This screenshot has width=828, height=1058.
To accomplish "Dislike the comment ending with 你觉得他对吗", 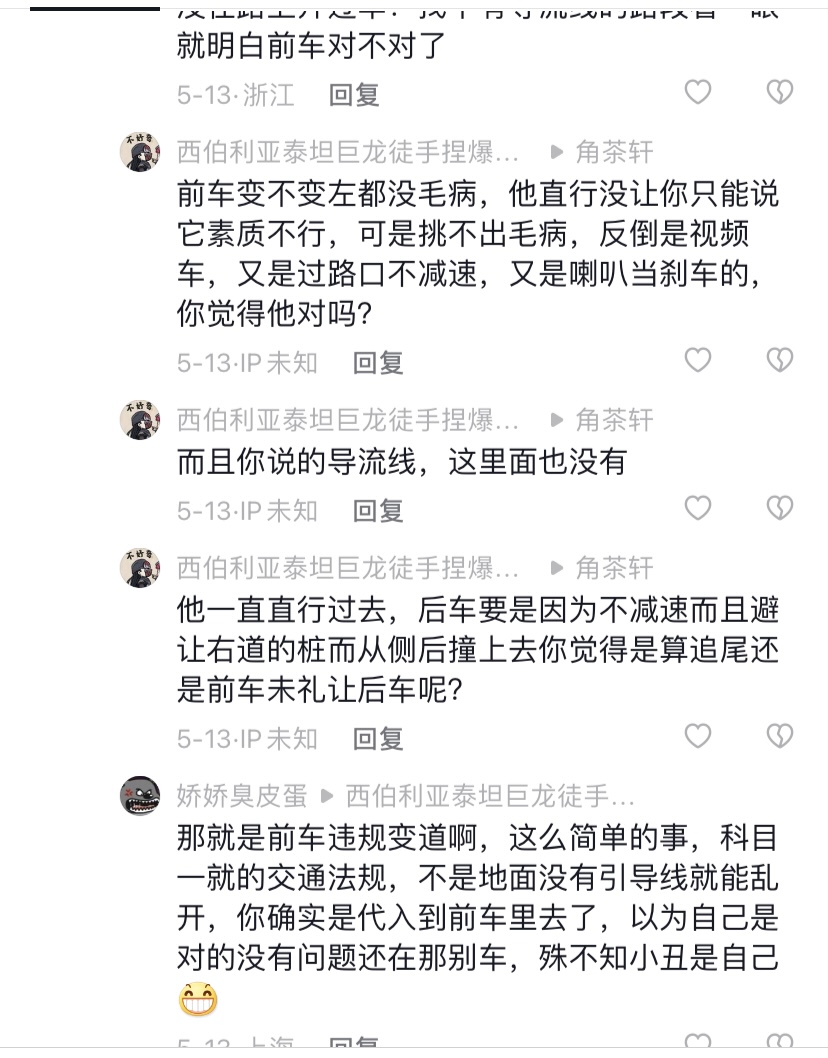I will pos(779,360).
